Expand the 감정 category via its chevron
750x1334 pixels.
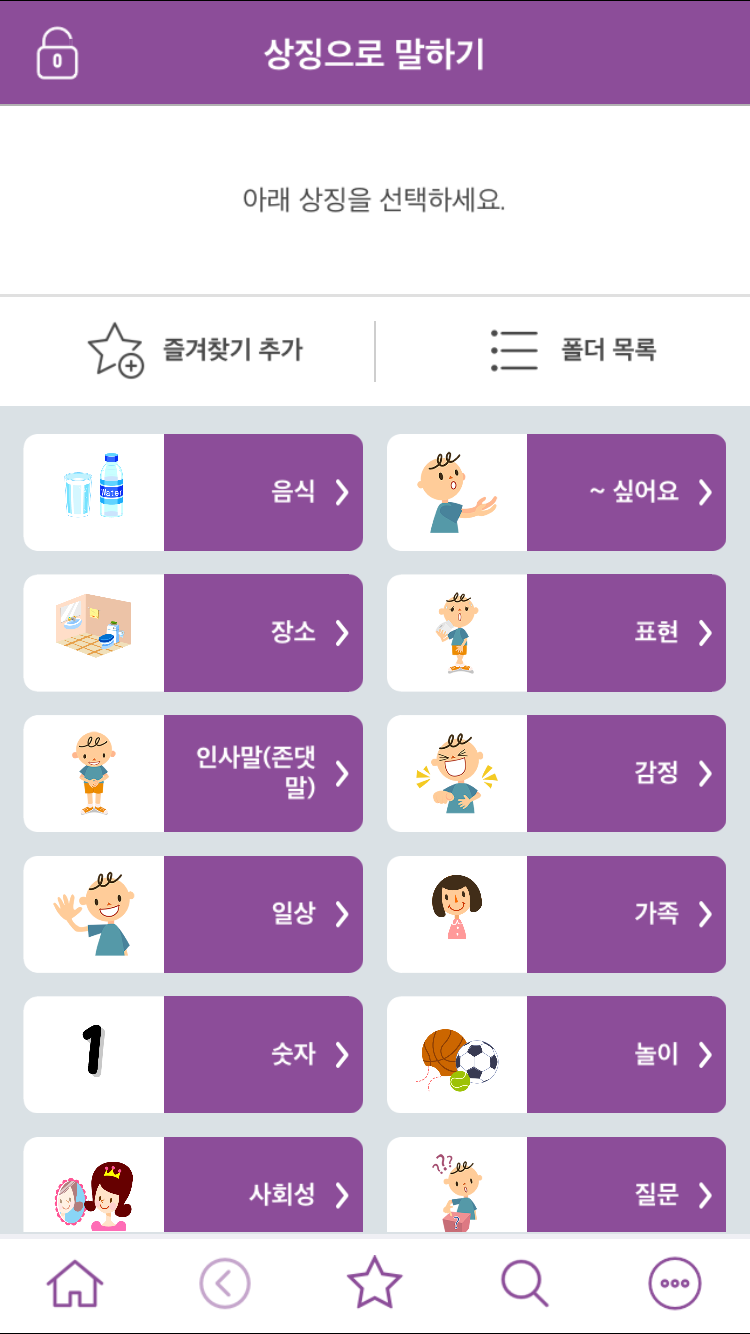(x=707, y=773)
